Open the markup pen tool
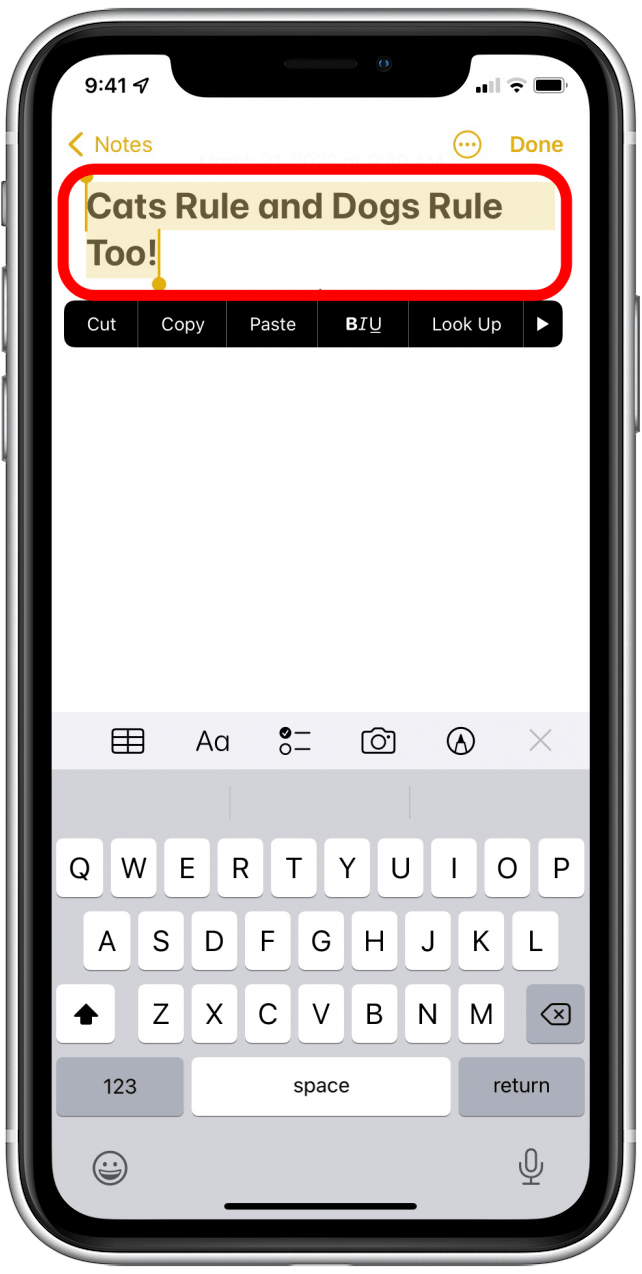Screen dimensions: 642x1274 461,741
